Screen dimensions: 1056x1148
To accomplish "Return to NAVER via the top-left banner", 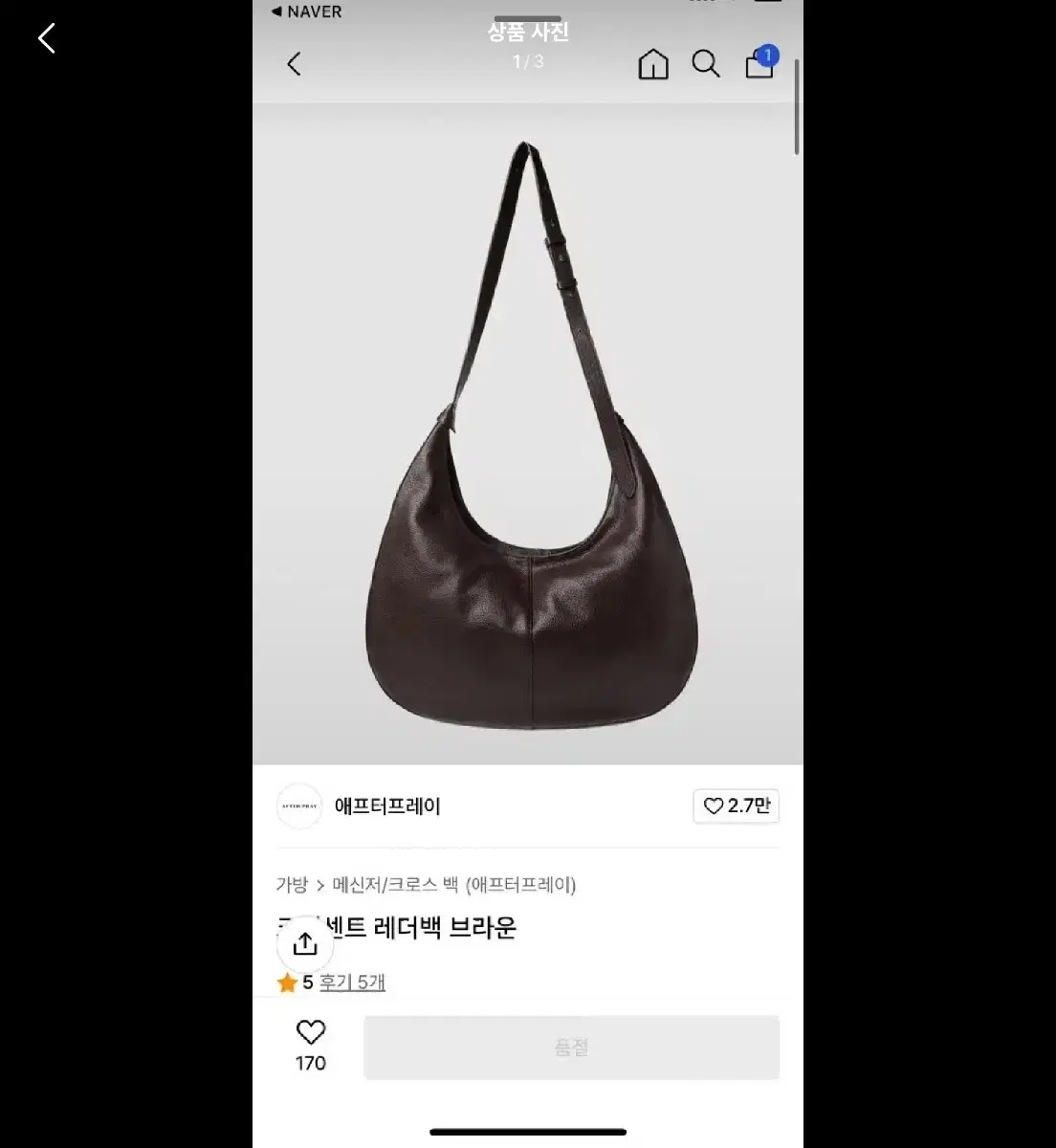I will click(x=304, y=11).
